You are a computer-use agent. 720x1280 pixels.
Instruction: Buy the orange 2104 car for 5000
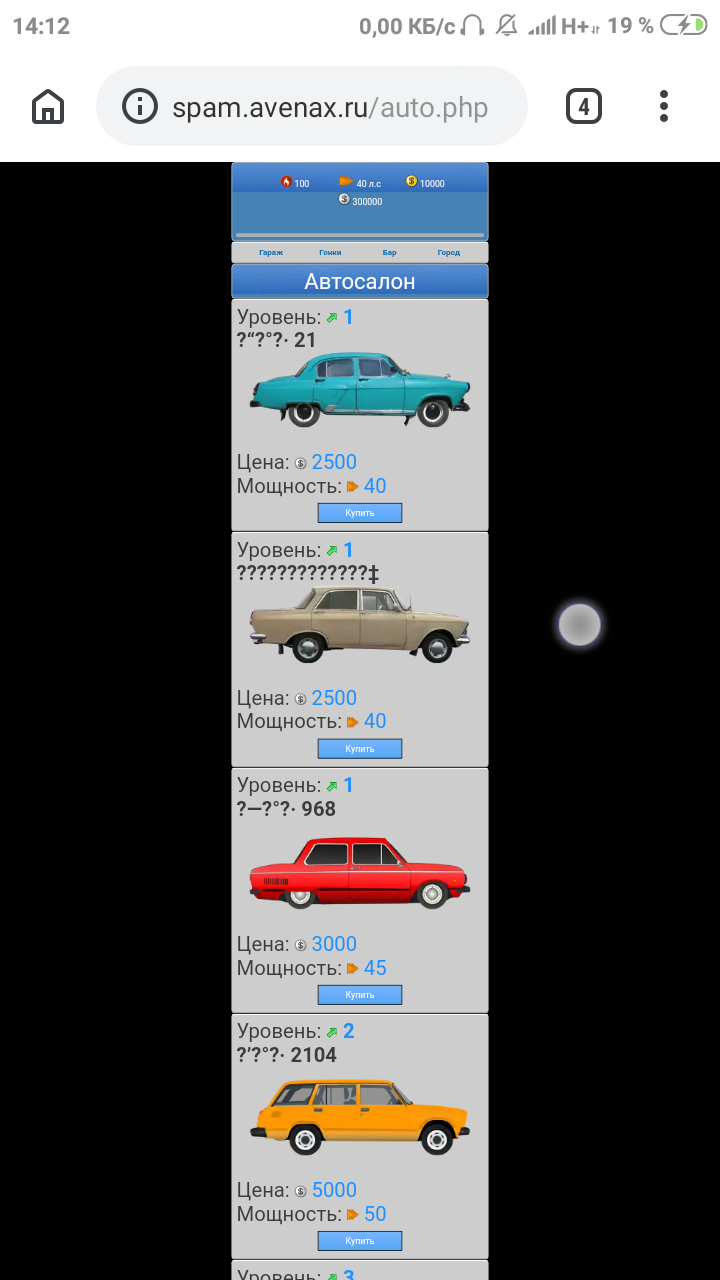coord(360,1241)
